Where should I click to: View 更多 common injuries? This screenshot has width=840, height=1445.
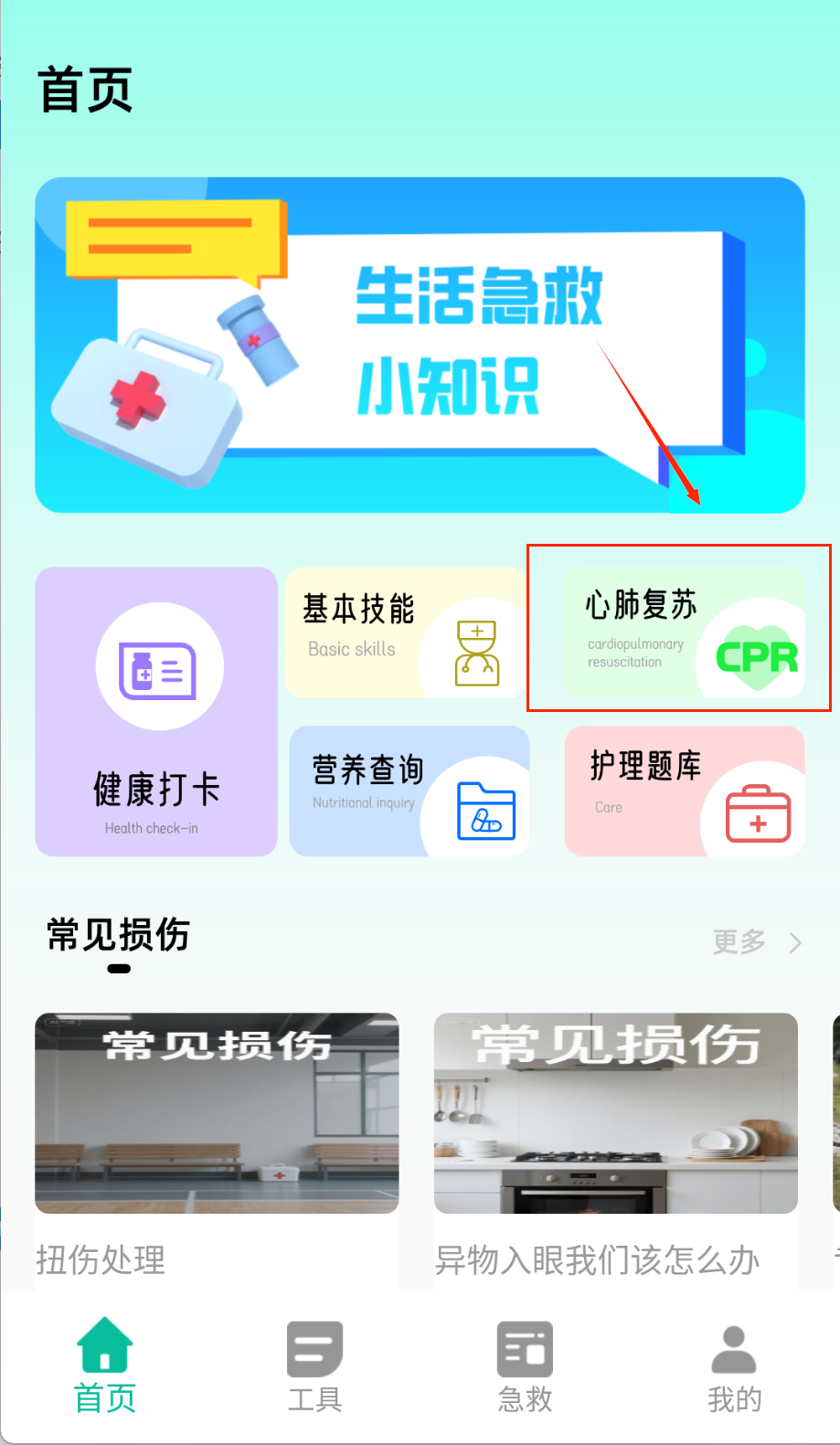[x=755, y=941]
